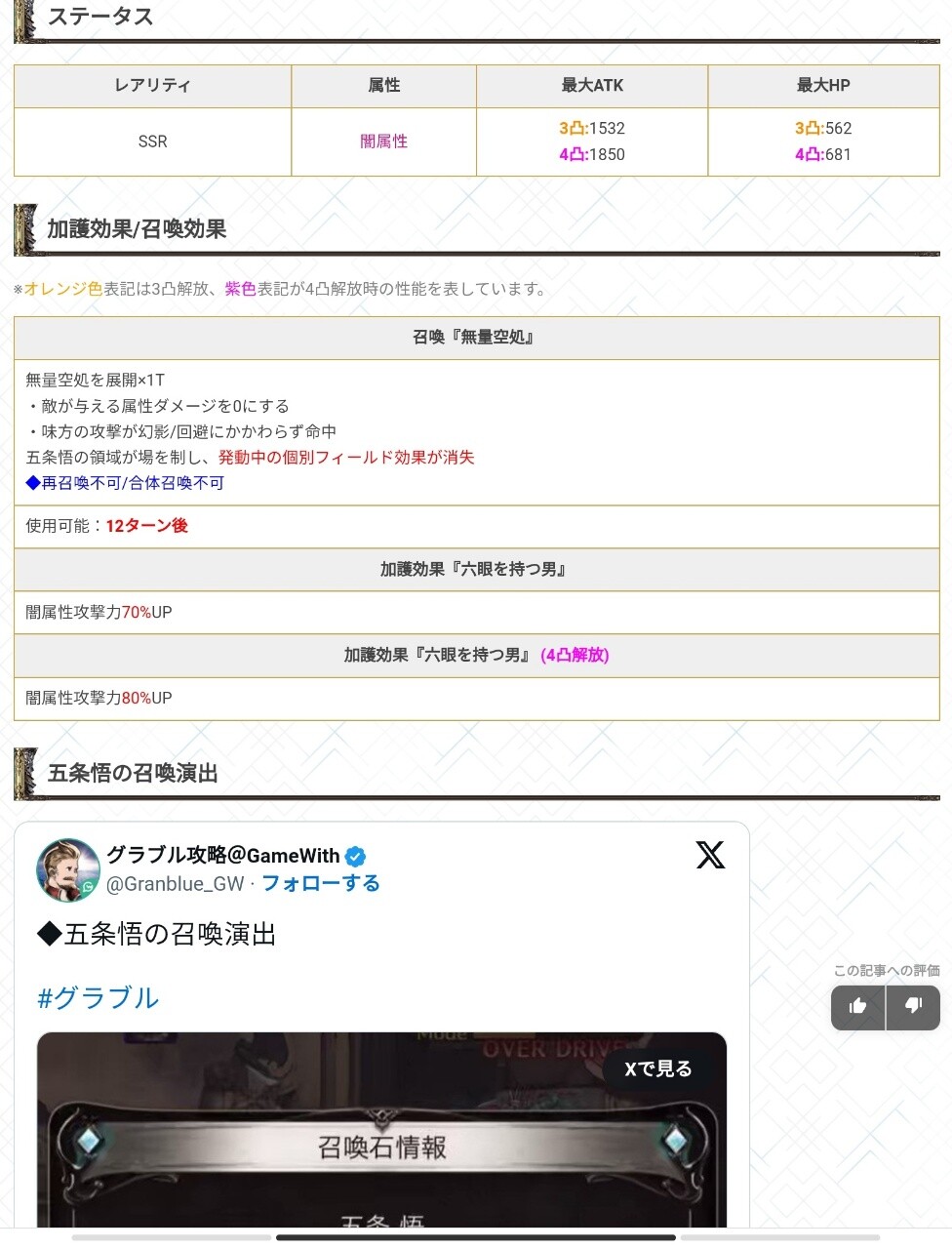Open グラブル攻略@GameWith profile name
Viewport: 952px width, 1249px height.
pos(222,856)
